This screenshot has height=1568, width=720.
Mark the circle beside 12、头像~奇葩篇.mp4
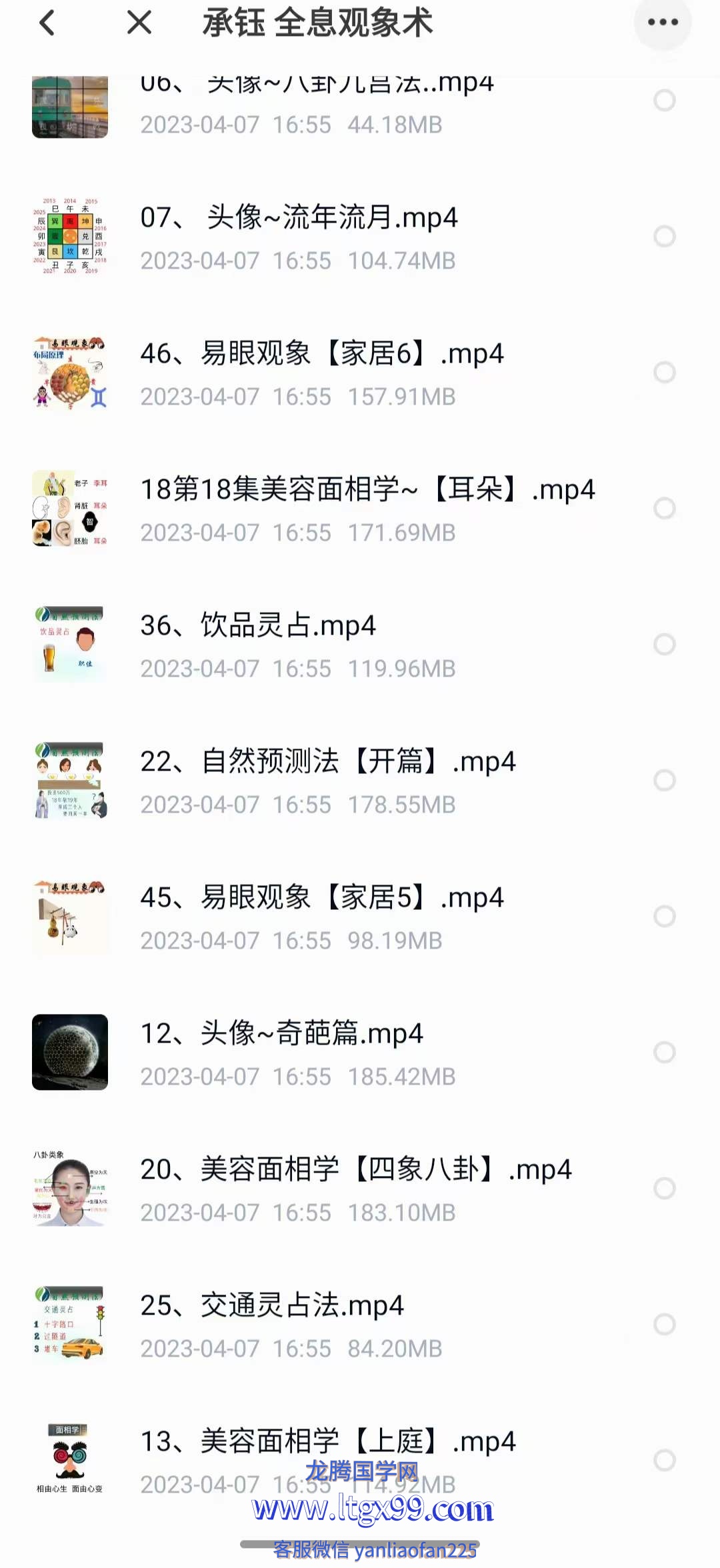[x=665, y=1053]
